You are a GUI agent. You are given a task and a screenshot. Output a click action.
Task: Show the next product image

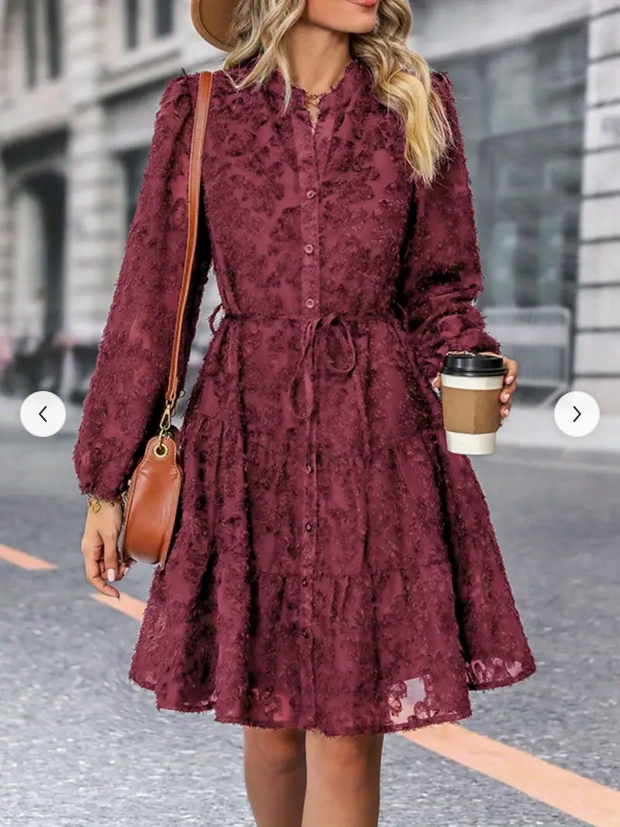[577, 414]
